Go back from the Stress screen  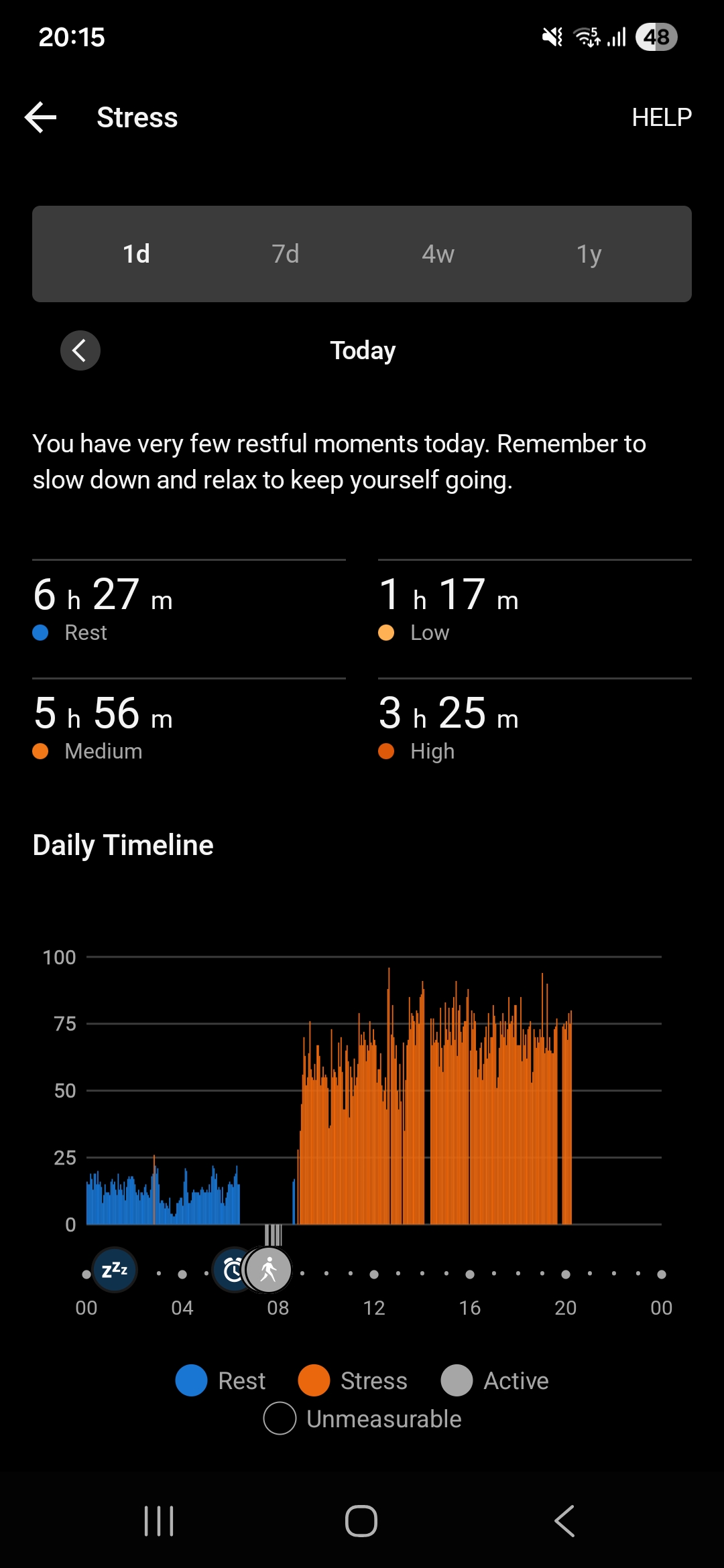[x=41, y=118]
